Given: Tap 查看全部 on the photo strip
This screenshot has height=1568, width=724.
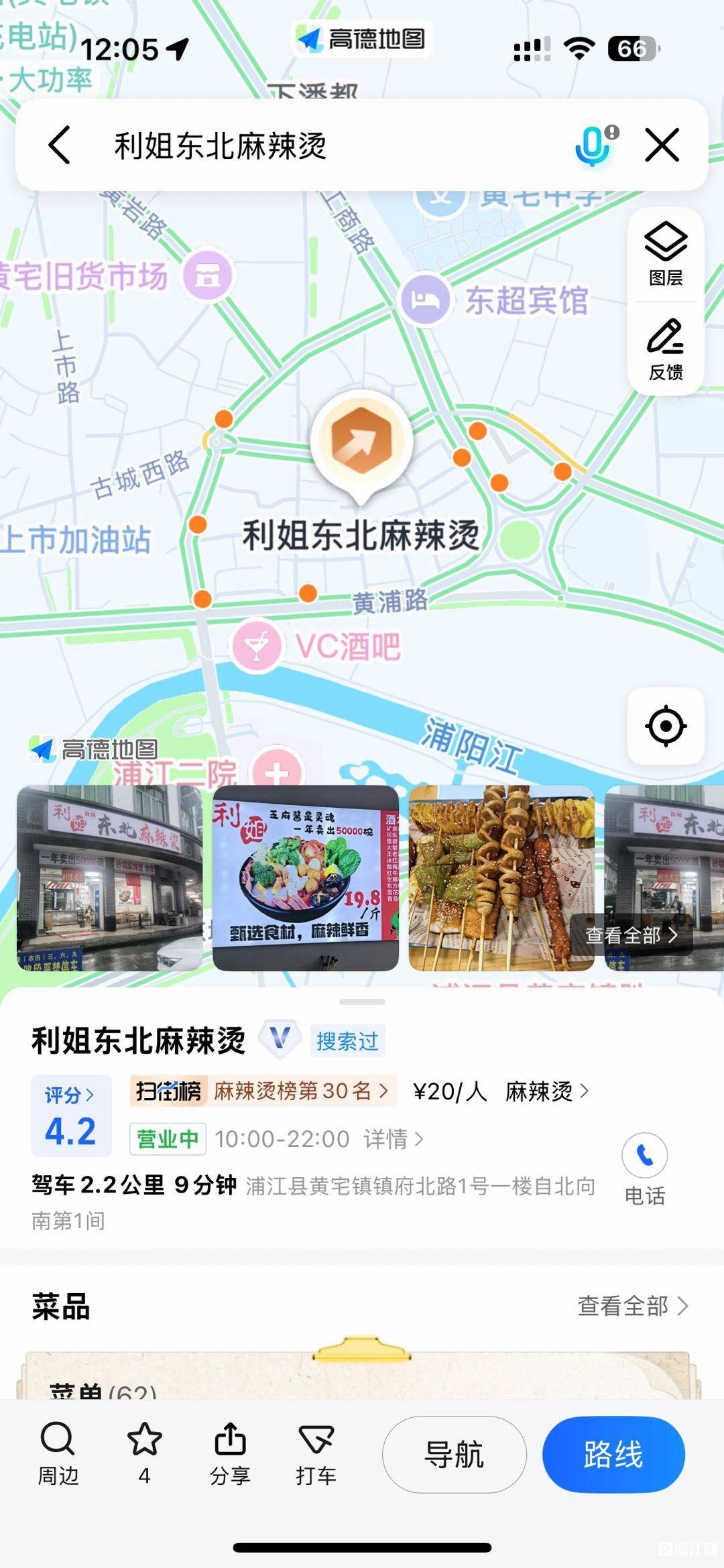Looking at the screenshot, I should (x=631, y=935).
